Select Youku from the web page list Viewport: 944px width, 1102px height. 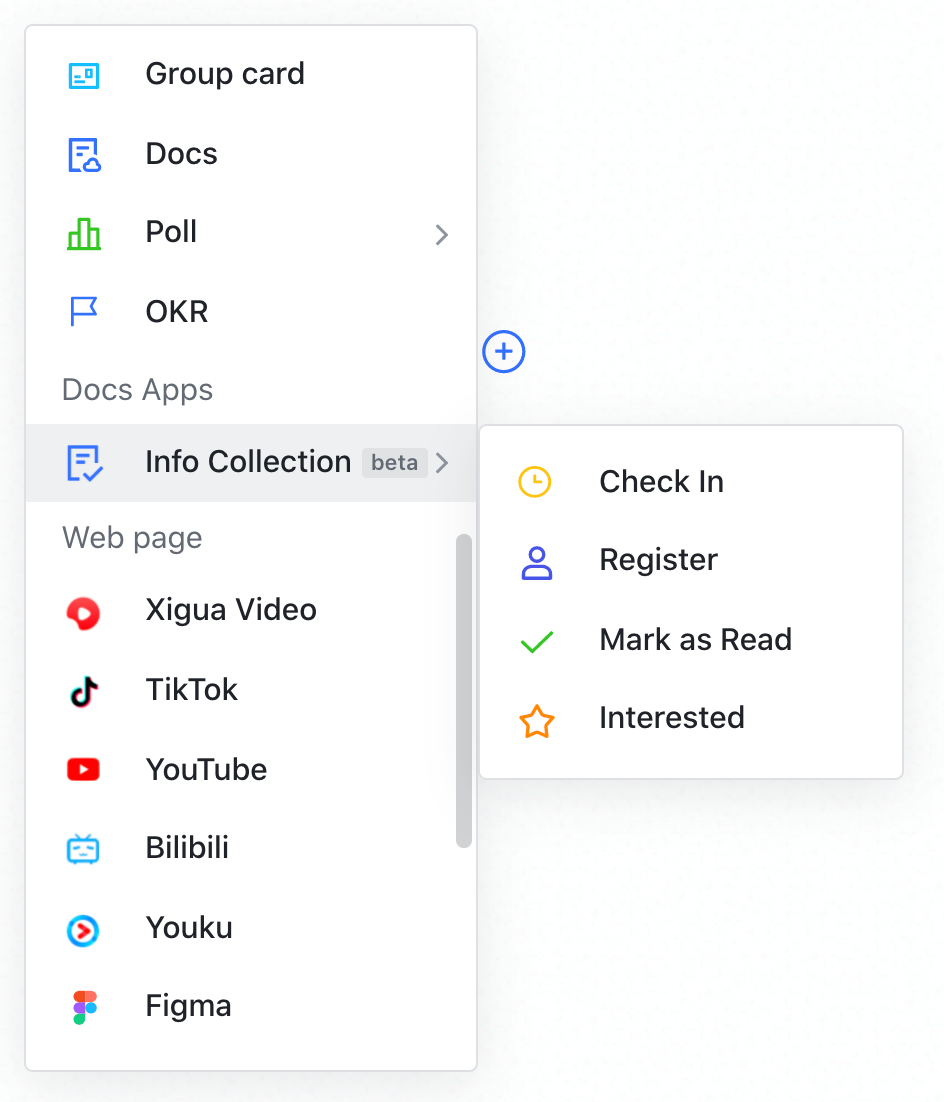point(189,928)
